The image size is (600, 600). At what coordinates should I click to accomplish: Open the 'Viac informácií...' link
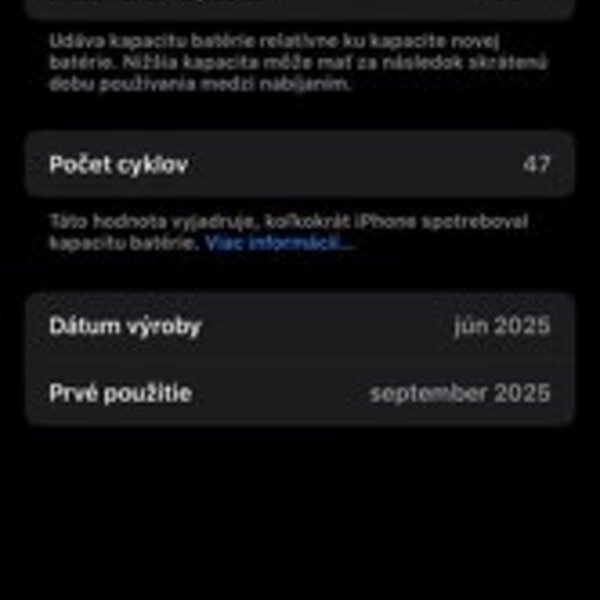click(278, 244)
